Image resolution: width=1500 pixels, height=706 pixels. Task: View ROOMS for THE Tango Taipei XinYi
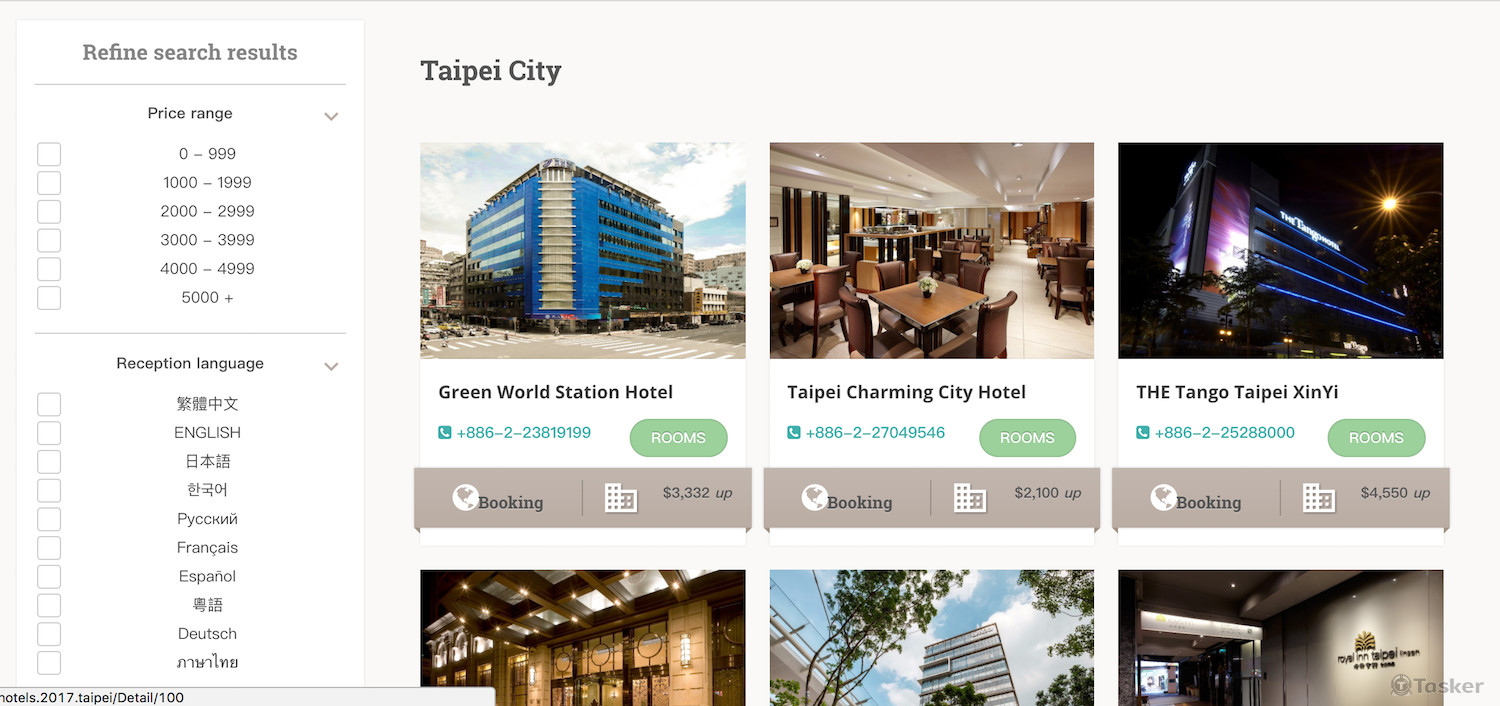coord(1376,438)
